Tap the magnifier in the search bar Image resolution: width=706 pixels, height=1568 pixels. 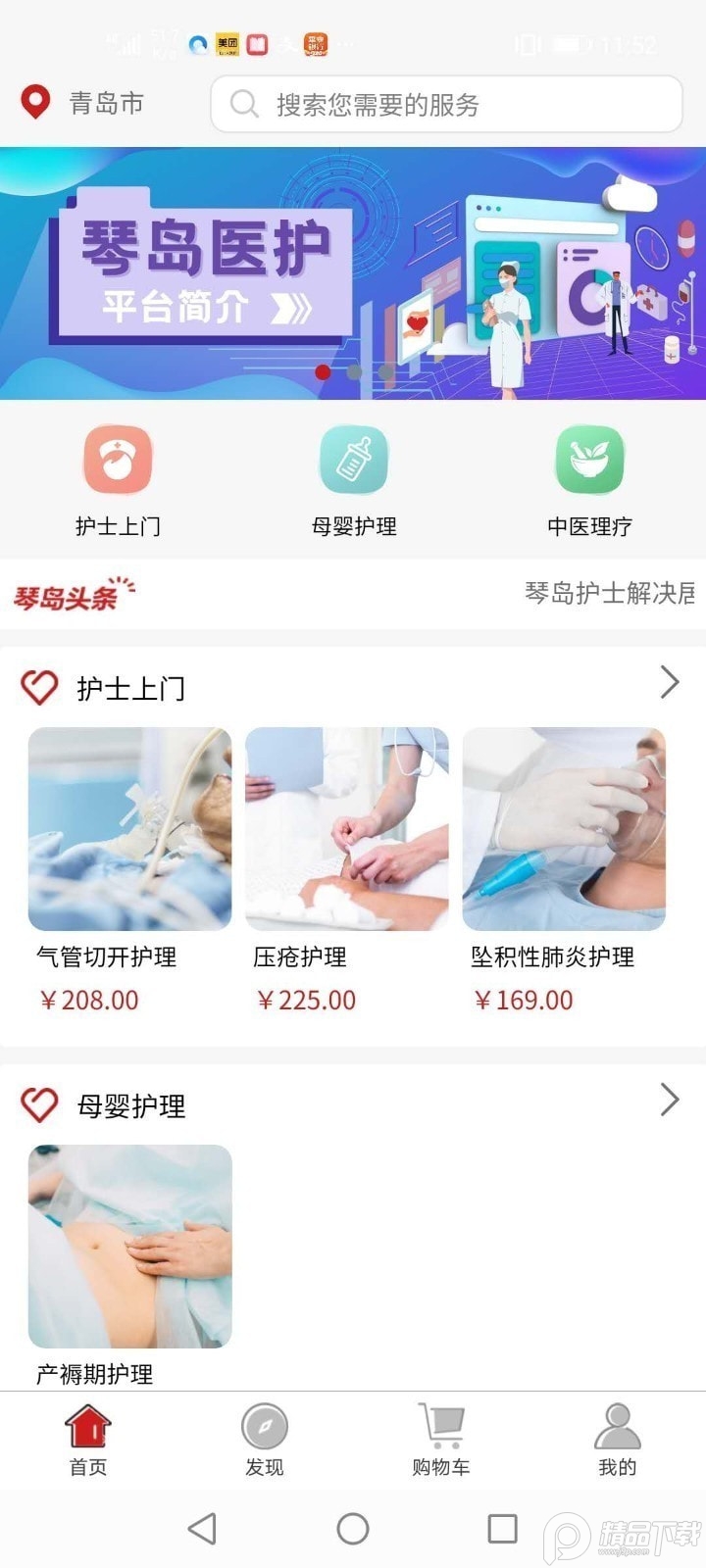(x=242, y=104)
